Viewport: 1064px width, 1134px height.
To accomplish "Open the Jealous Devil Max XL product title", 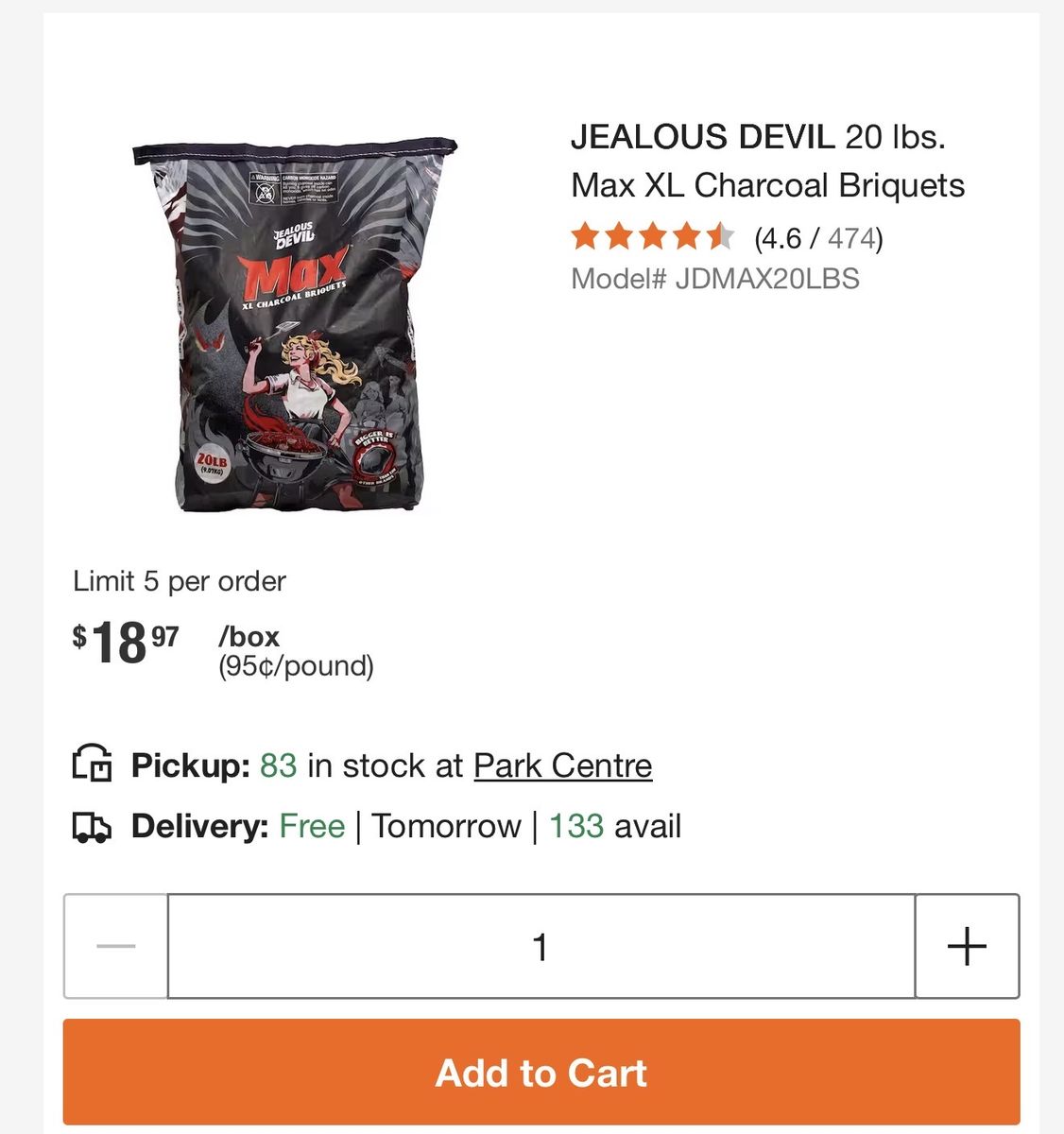I will [767, 161].
